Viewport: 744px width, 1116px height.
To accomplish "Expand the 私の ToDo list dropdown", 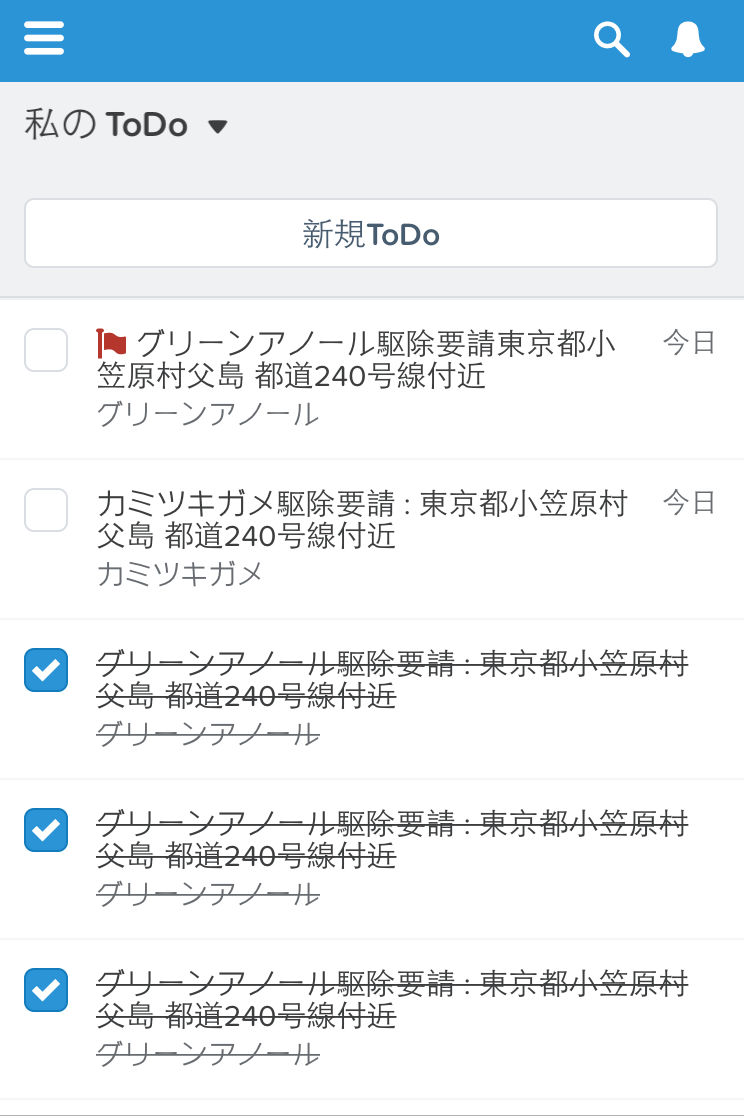I will pos(217,126).
